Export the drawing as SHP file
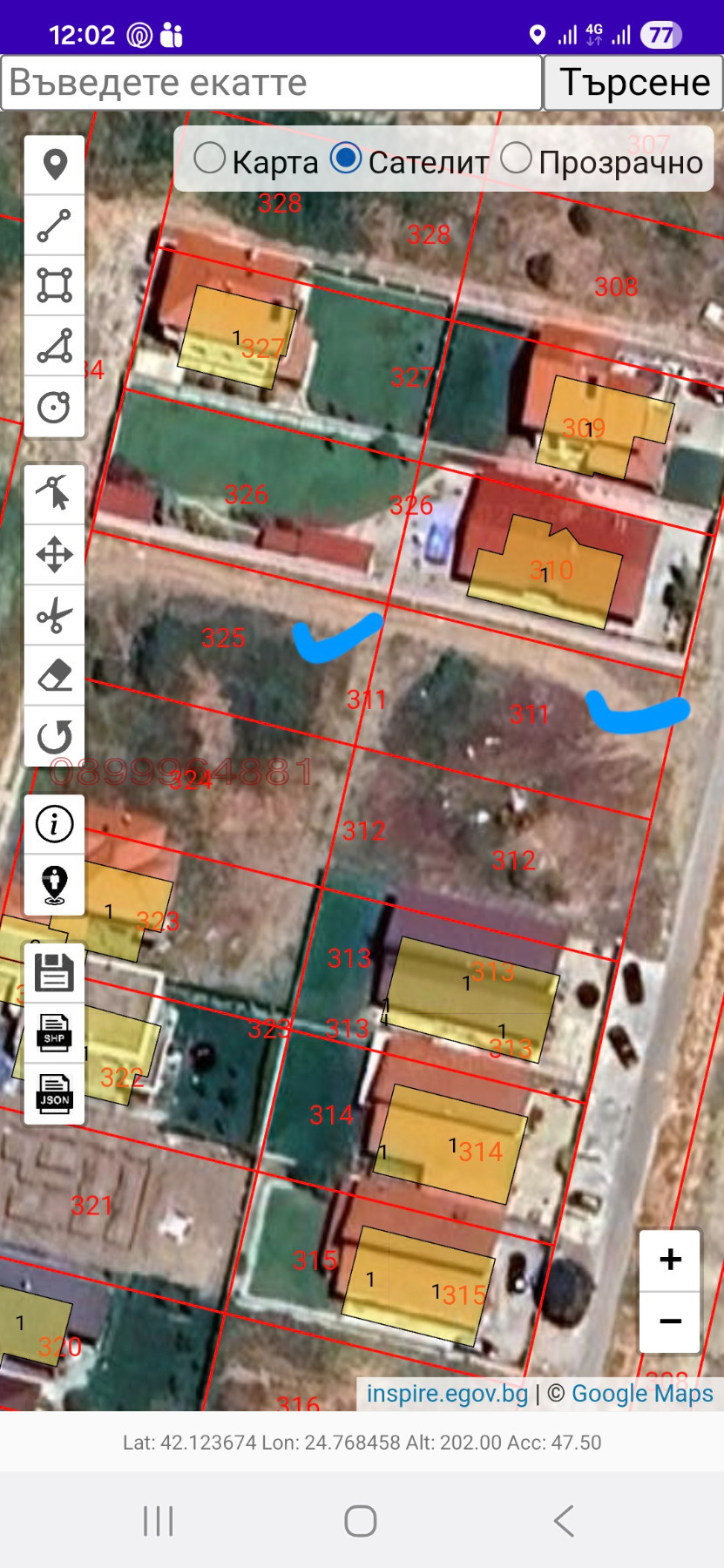This screenshot has height=1568, width=724. pyautogui.click(x=55, y=1033)
